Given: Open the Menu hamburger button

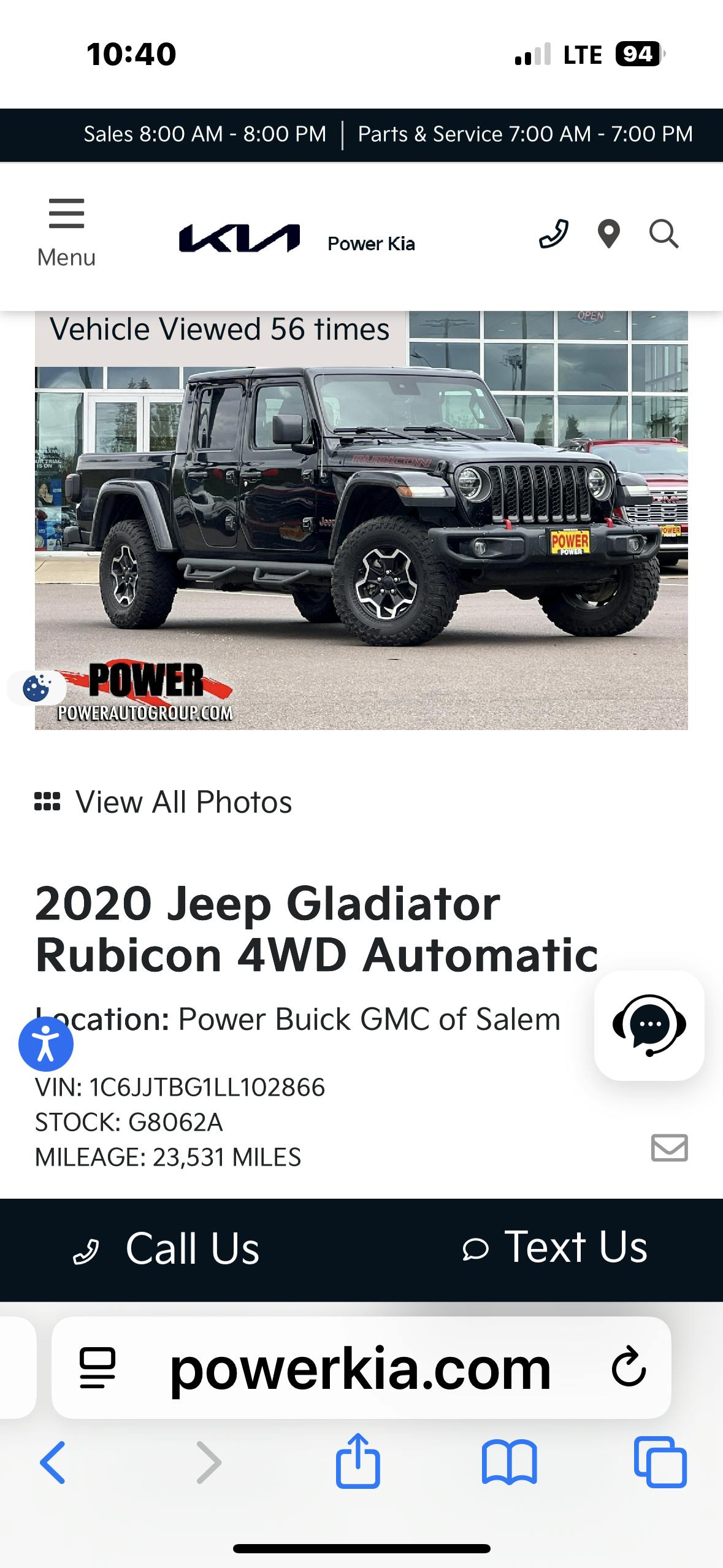Looking at the screenshot, I should point(66,233).
